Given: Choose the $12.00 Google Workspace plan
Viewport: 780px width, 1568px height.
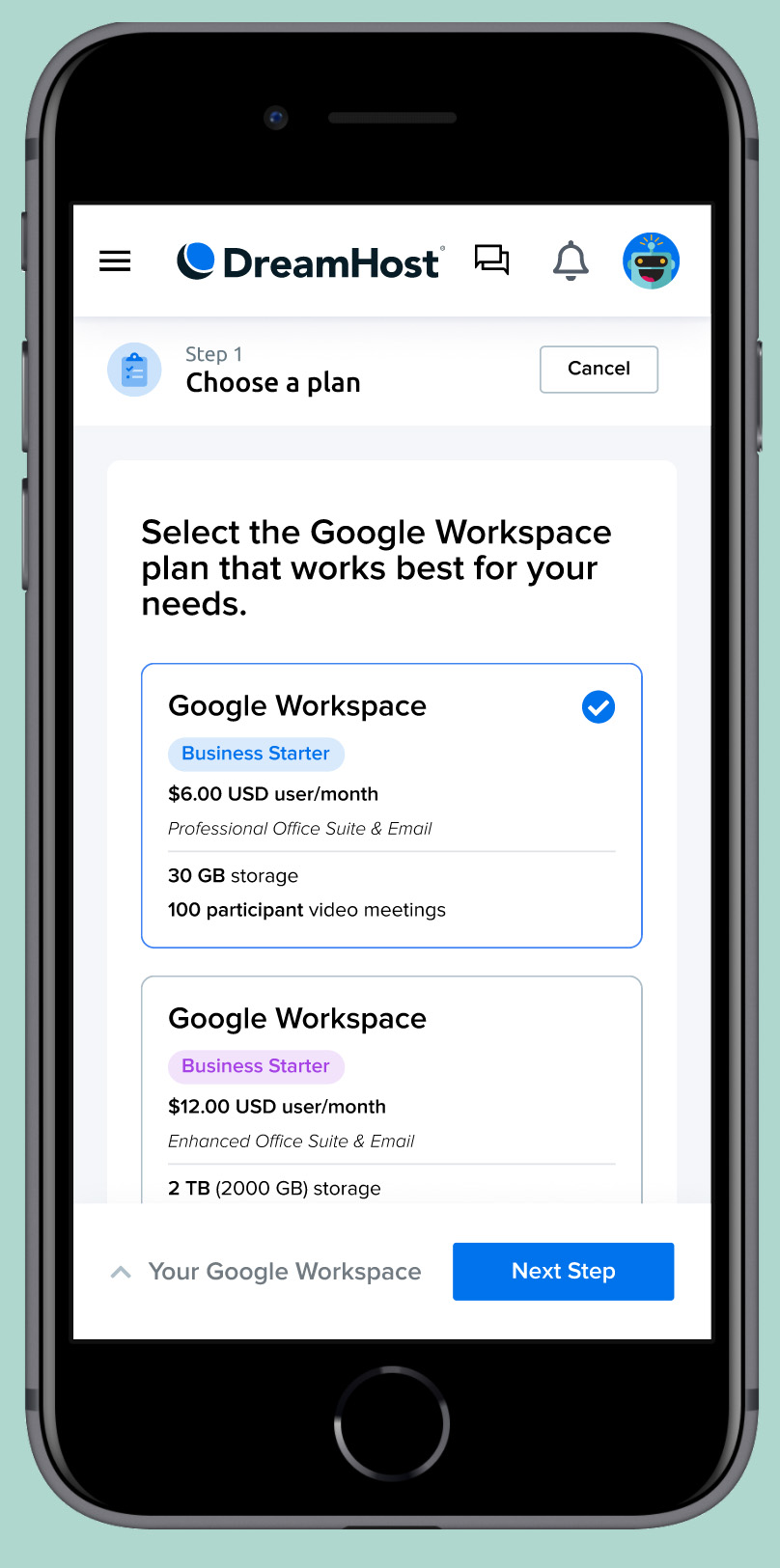Looking at the screenshot, I should pyautogui.click(x=391, y=1090).
